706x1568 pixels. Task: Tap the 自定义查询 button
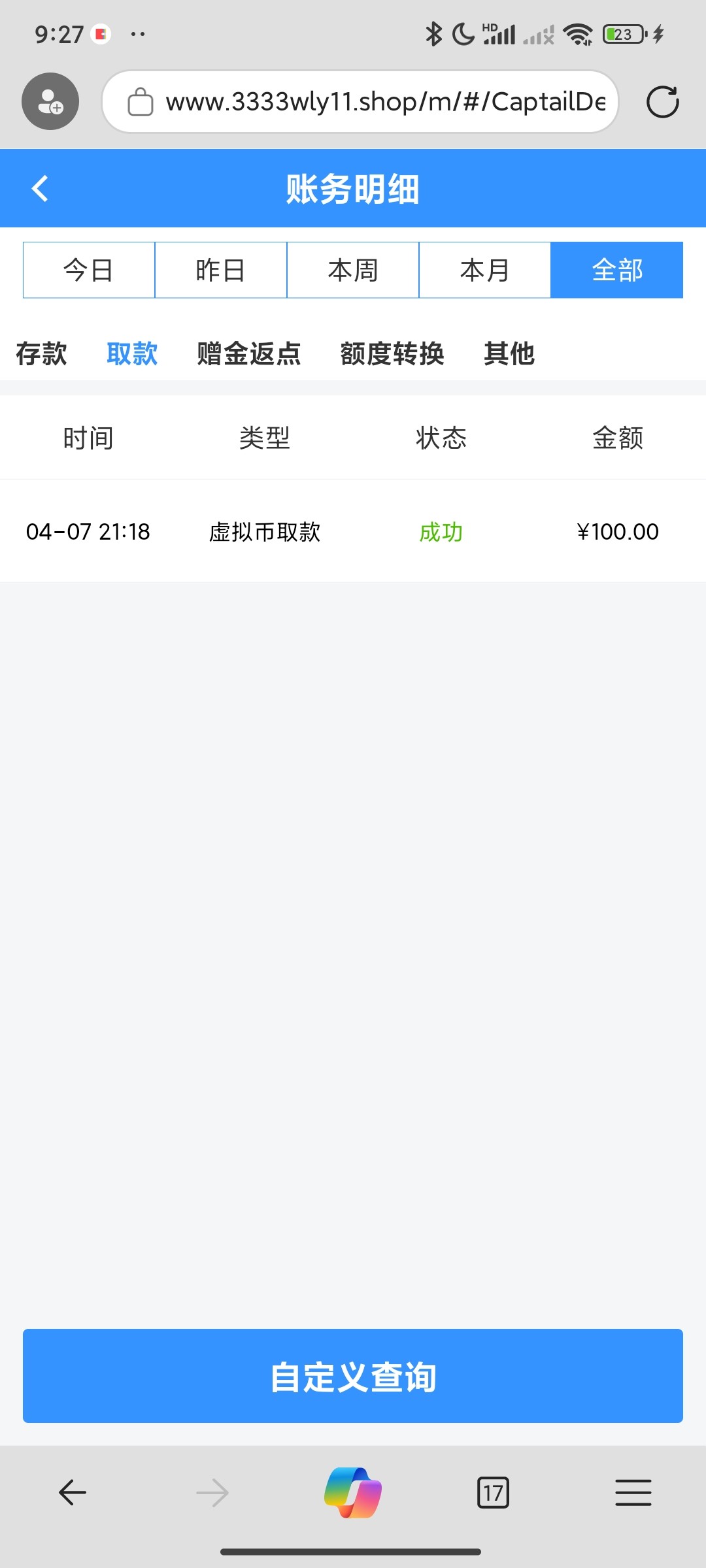[x=353, y=1376]
